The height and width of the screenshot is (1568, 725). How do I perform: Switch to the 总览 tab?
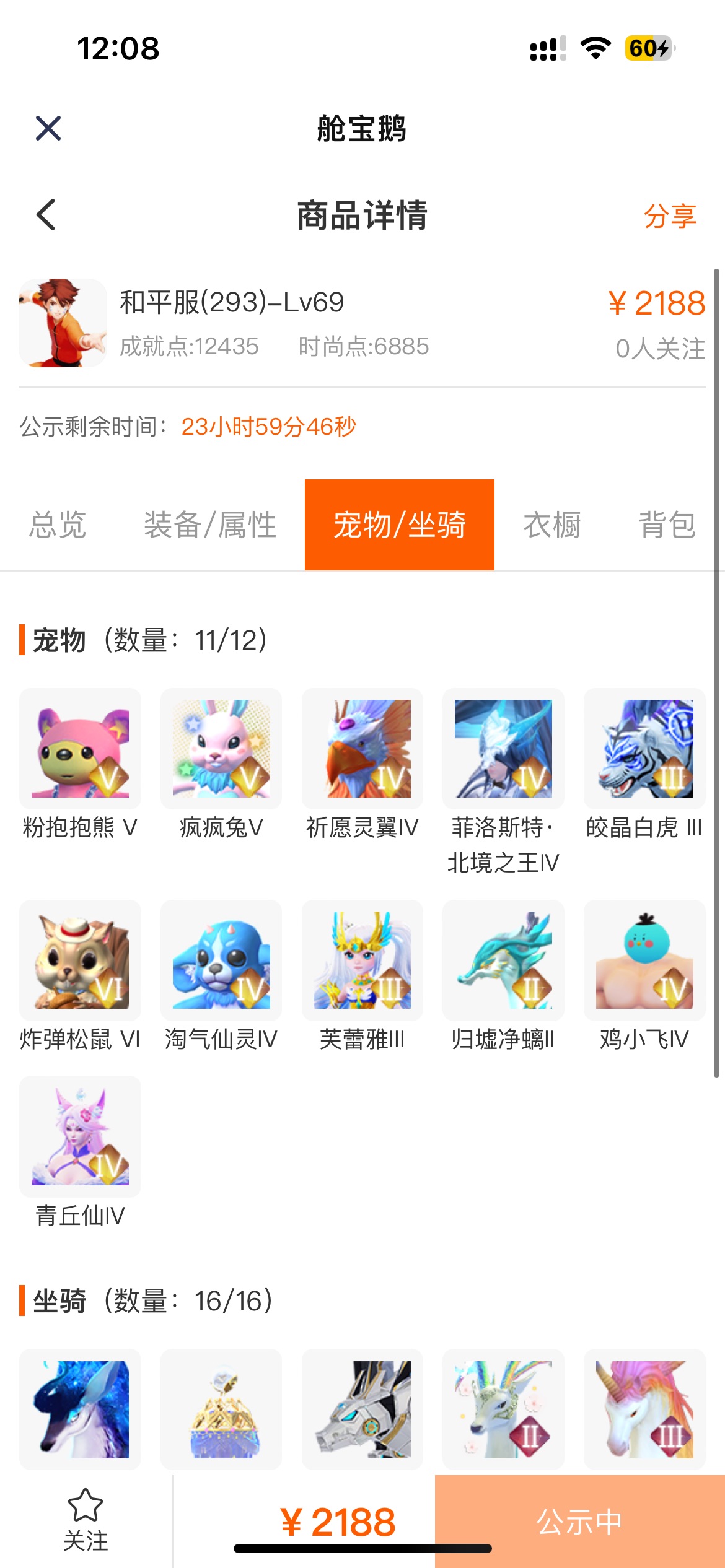click(58, 525)
